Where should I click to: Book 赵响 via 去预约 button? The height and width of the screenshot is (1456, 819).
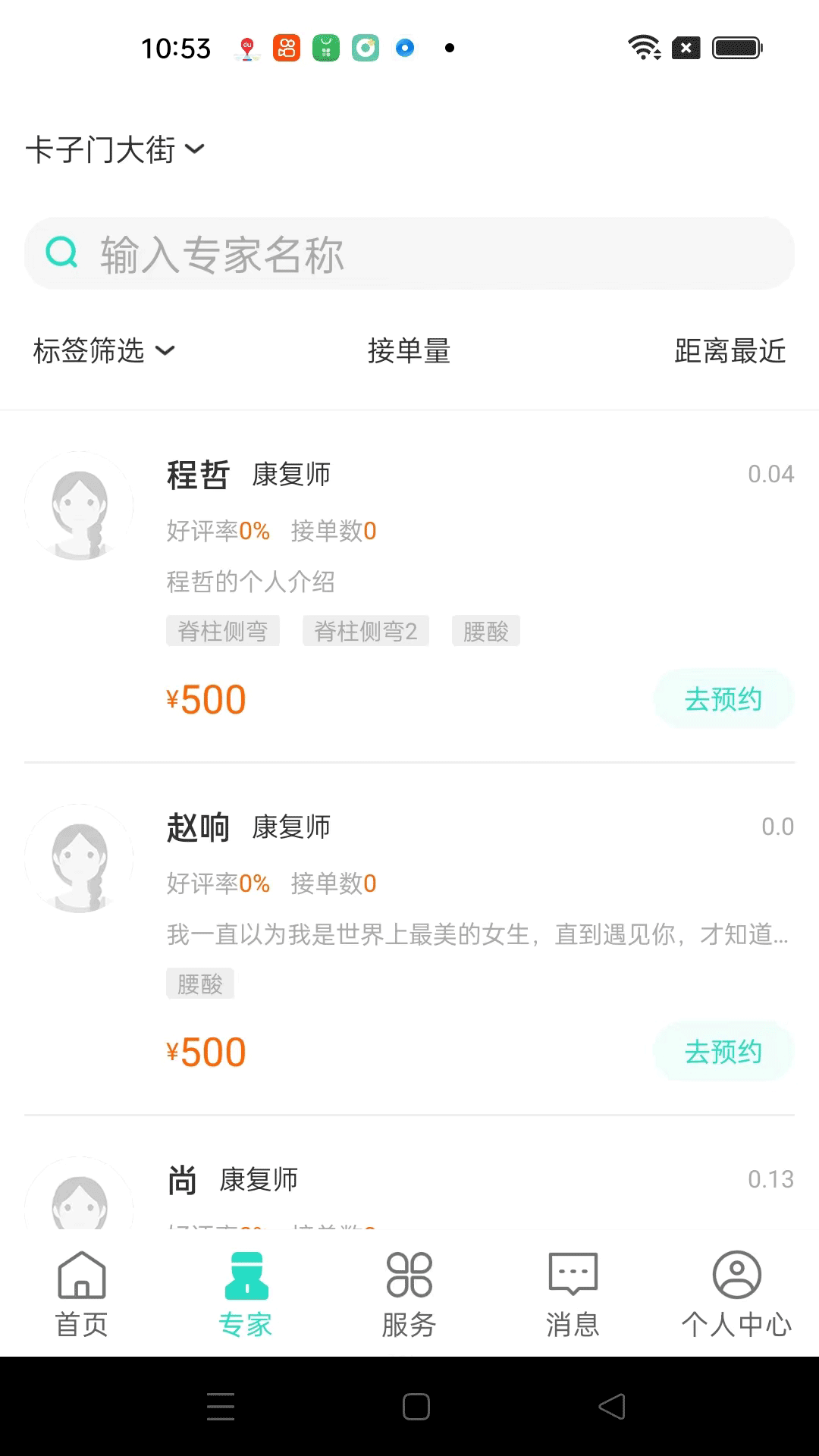click(x=723, y=1050)
